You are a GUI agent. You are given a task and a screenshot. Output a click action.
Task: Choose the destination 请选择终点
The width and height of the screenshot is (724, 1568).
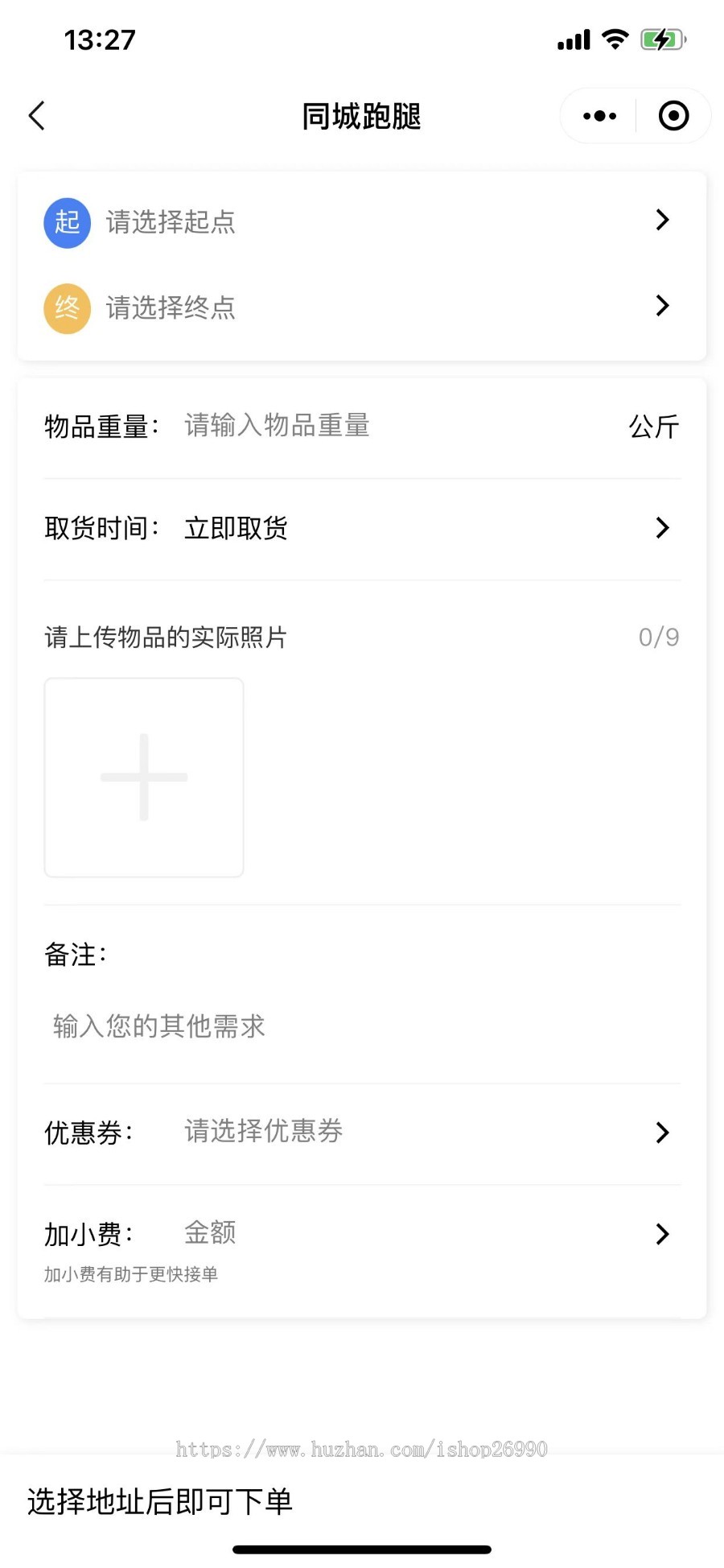click(360, 307)
